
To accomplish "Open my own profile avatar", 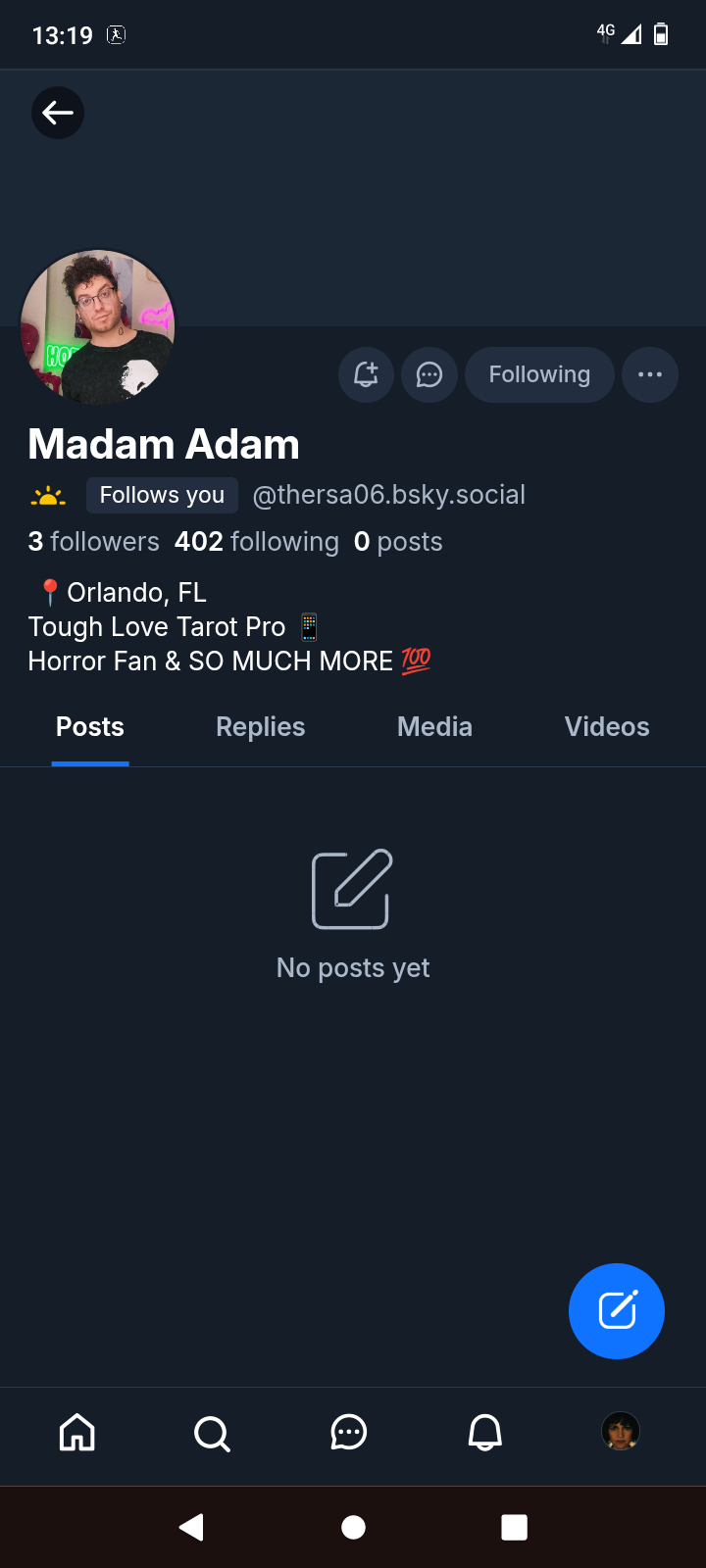I will pos(621,1432).
